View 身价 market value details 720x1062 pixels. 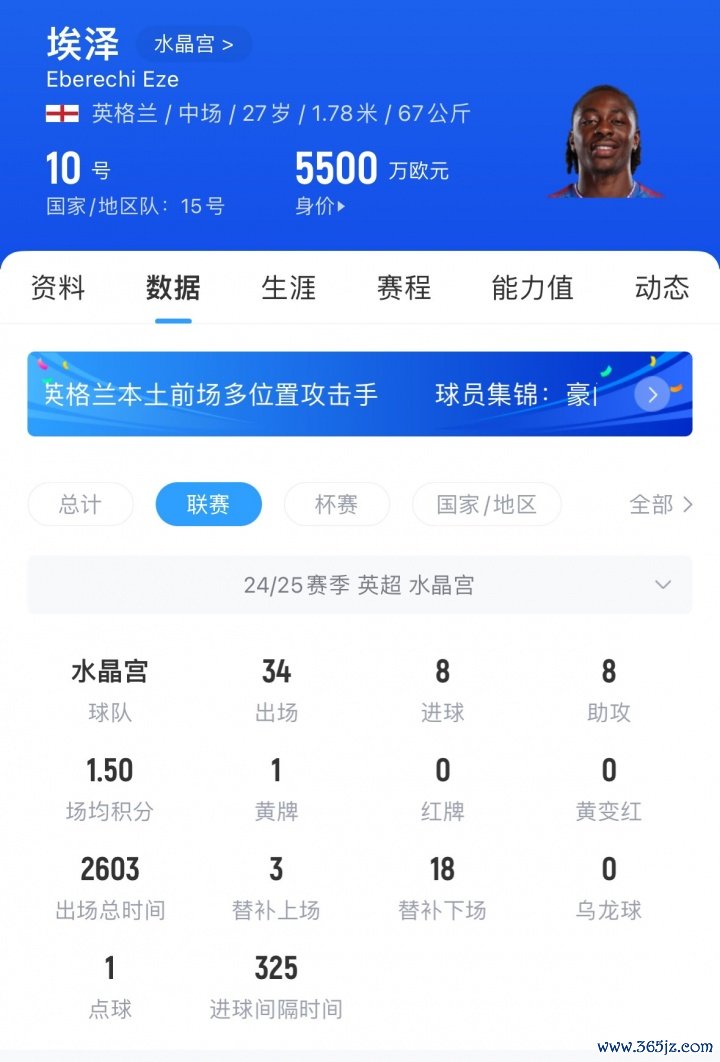[320, 207]
